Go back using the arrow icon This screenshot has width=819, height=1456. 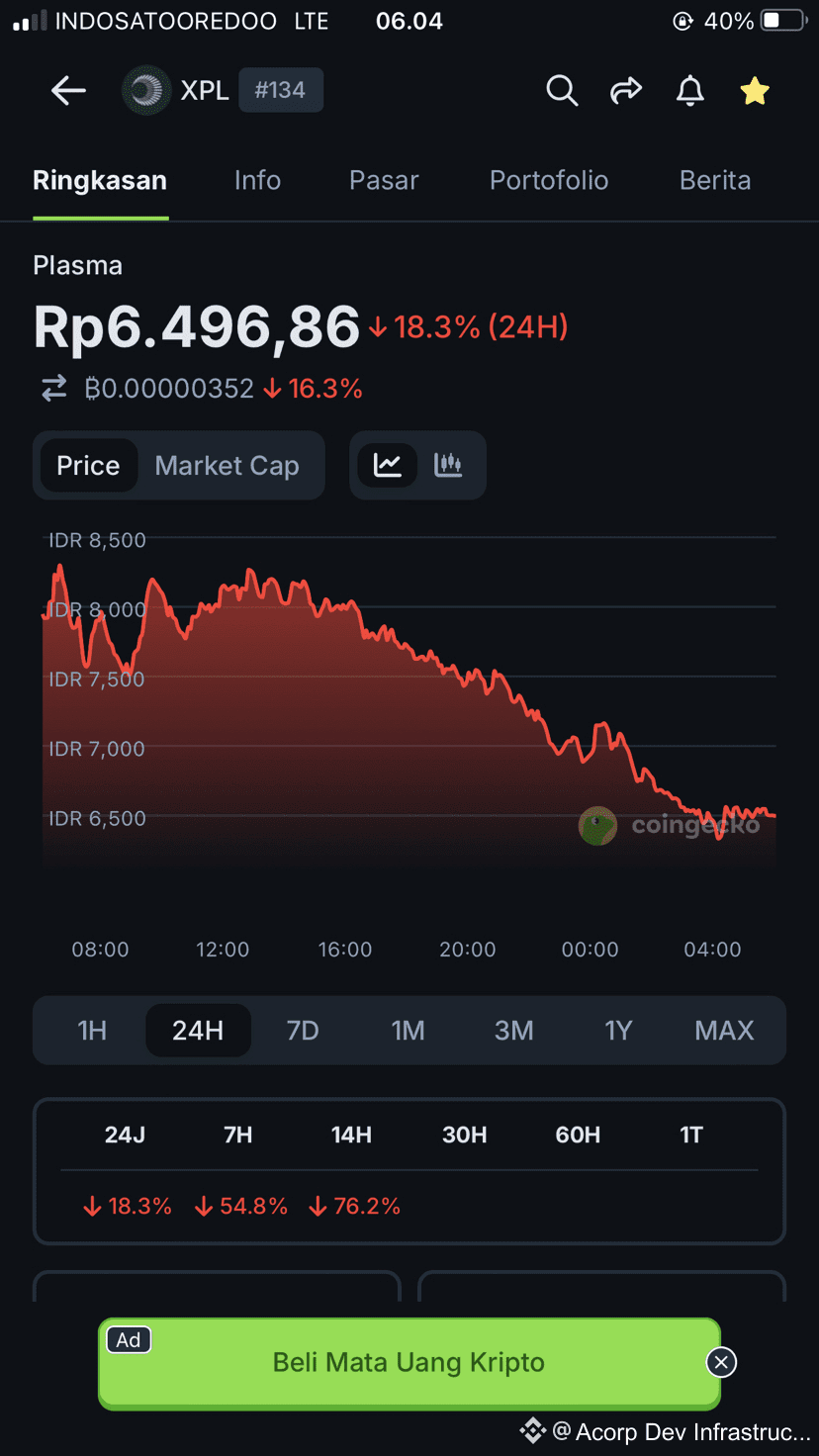tap(68, 91)
